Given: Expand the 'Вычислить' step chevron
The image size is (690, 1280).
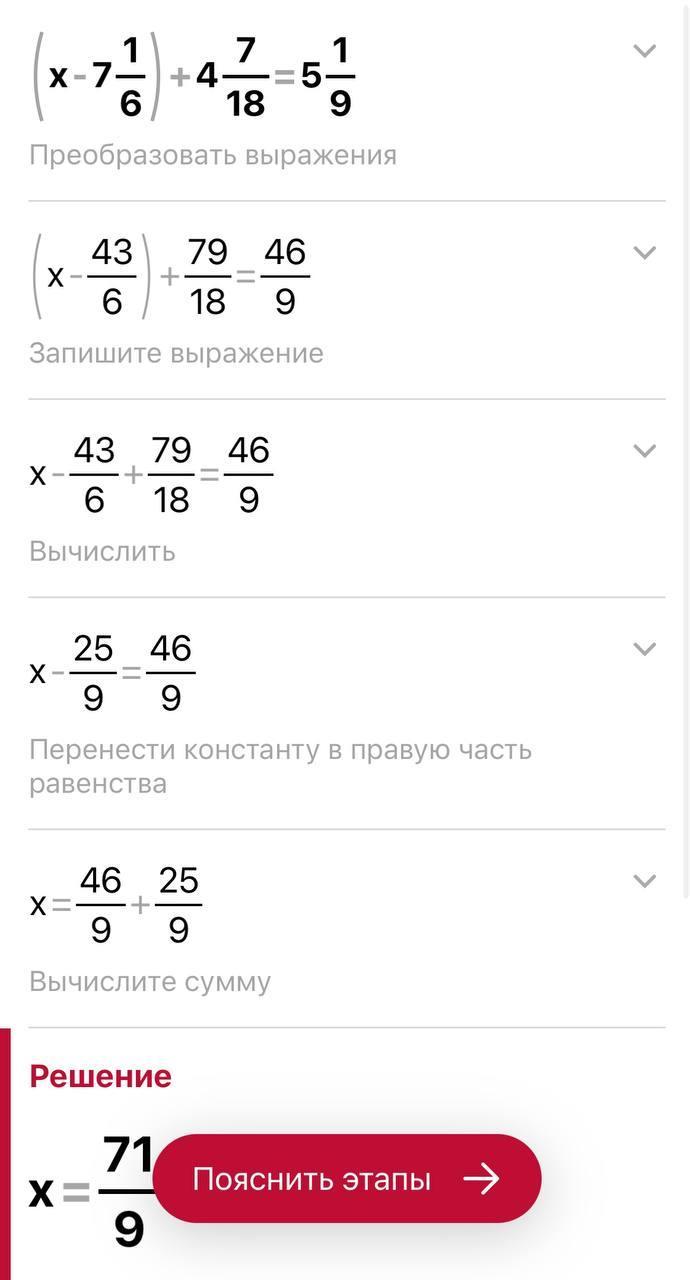Looking at the screenshot, I should click(x=645, y=451).
